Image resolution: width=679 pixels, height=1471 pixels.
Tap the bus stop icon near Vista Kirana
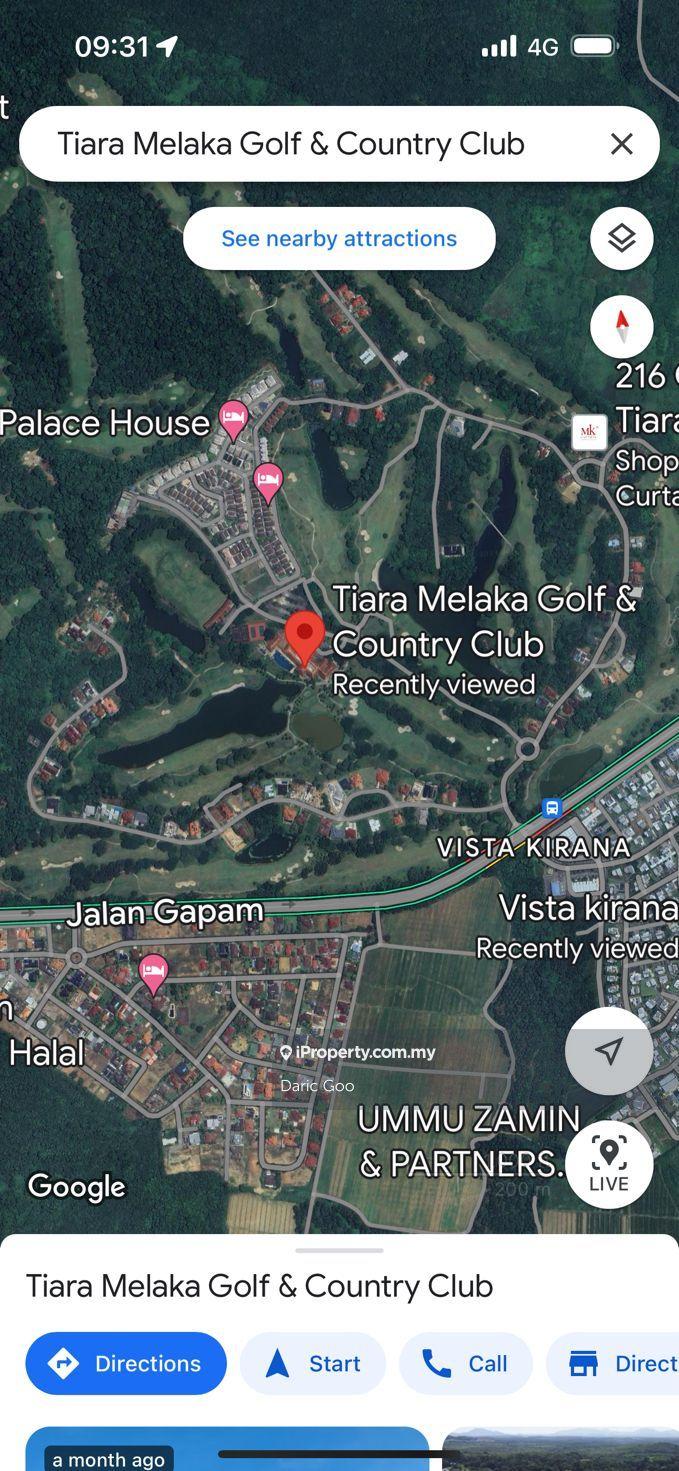(x=551, y=807)
